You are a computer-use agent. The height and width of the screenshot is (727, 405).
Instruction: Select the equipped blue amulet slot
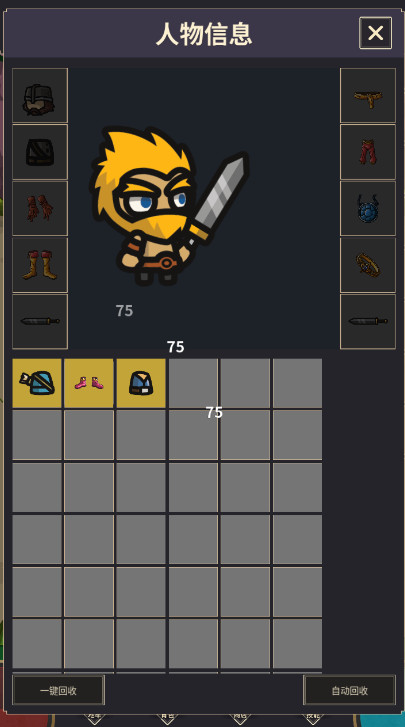[368, 209]
